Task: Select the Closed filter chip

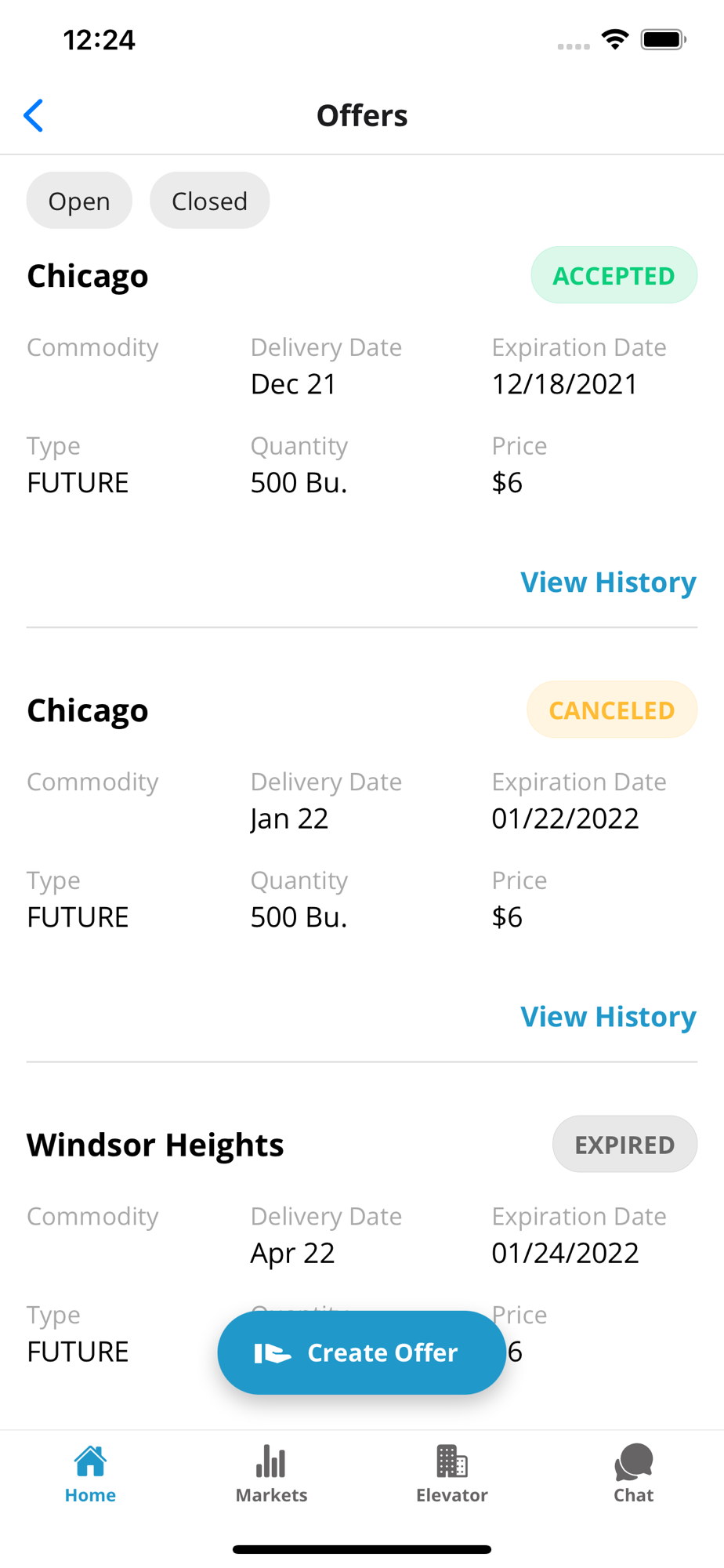Action: (x=209, y=201)
